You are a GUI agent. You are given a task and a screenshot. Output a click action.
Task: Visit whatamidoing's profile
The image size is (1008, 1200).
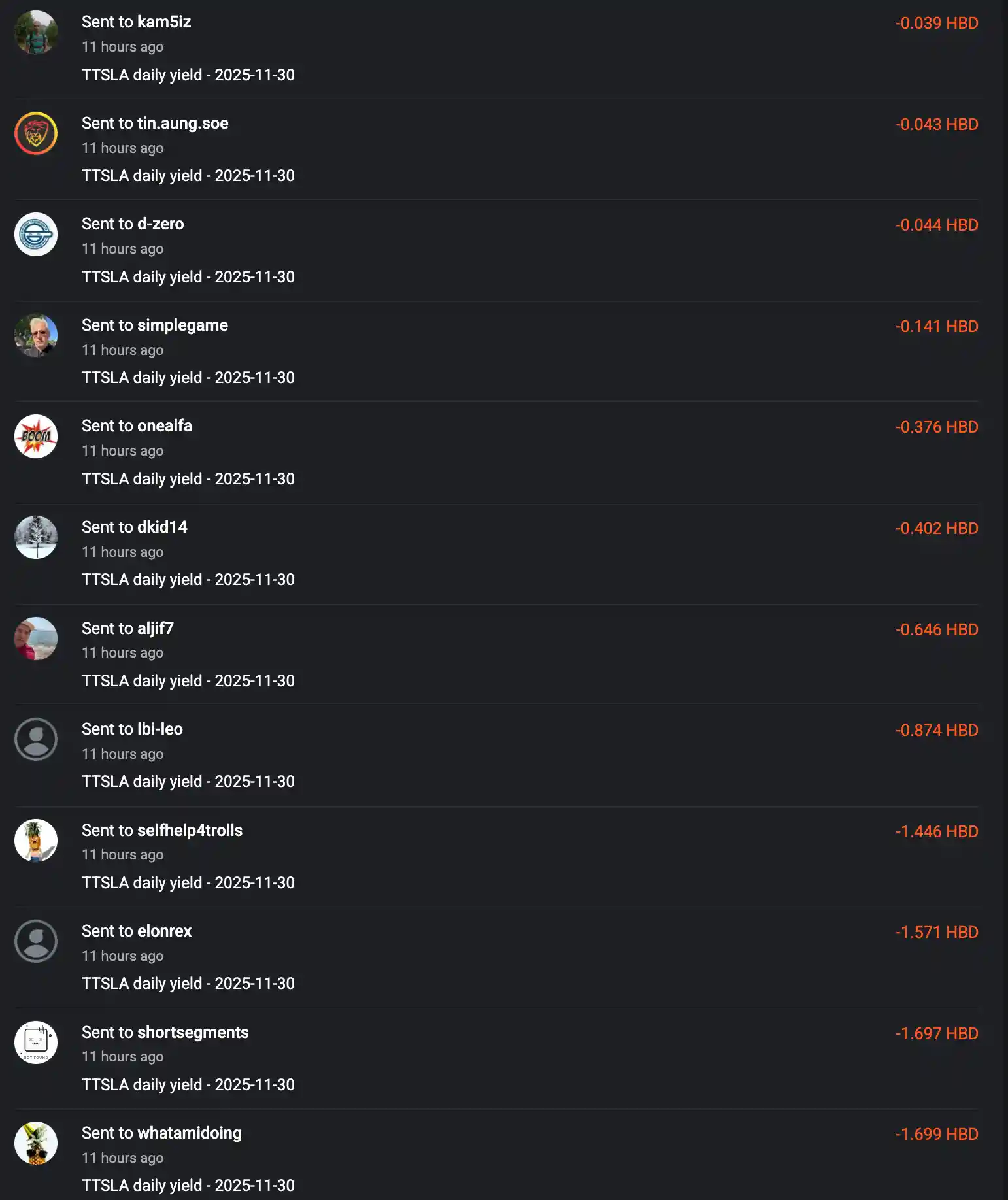click(189, 1133)
